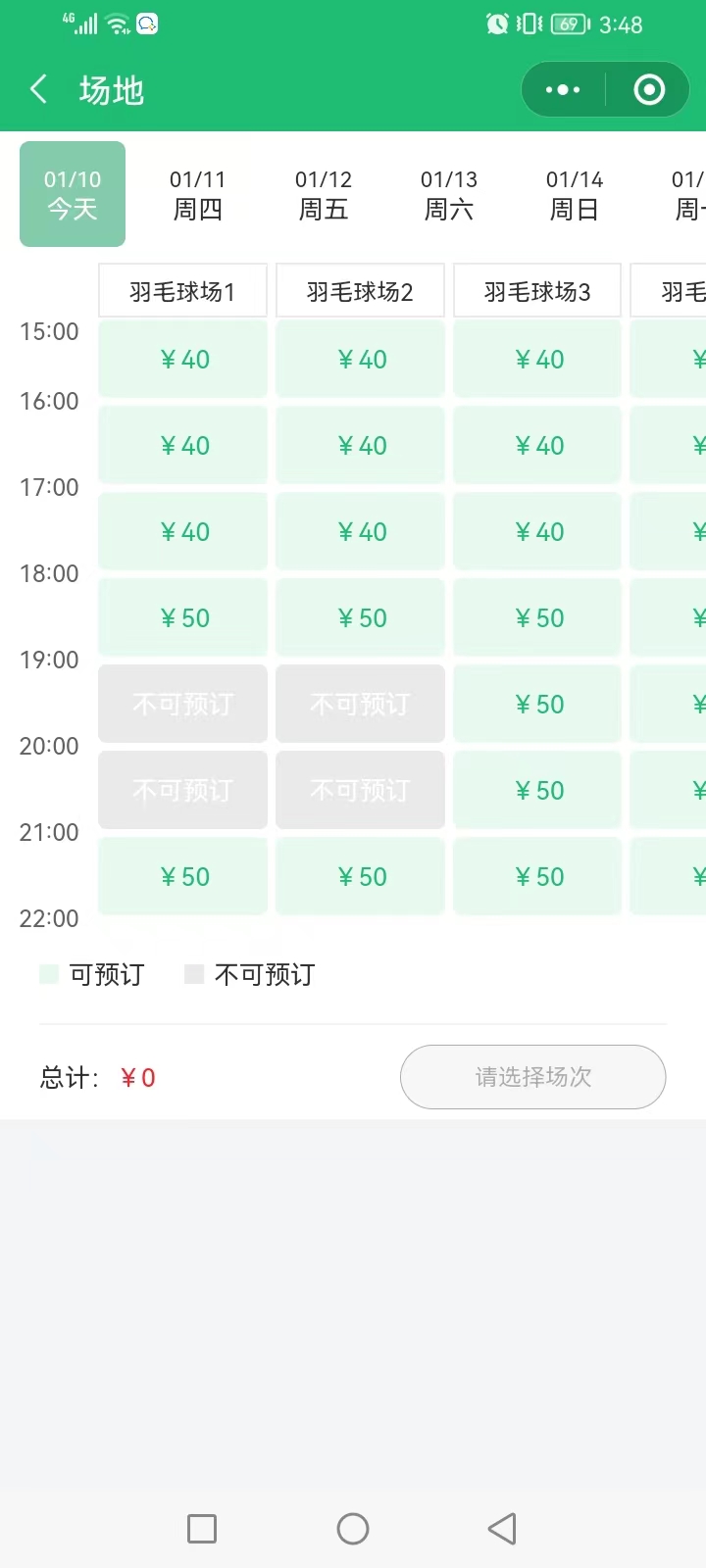Viewport: 706px width, 1568px height.
Task: Select the 01/13 周六 date tab
Action: tap(449, 193)
